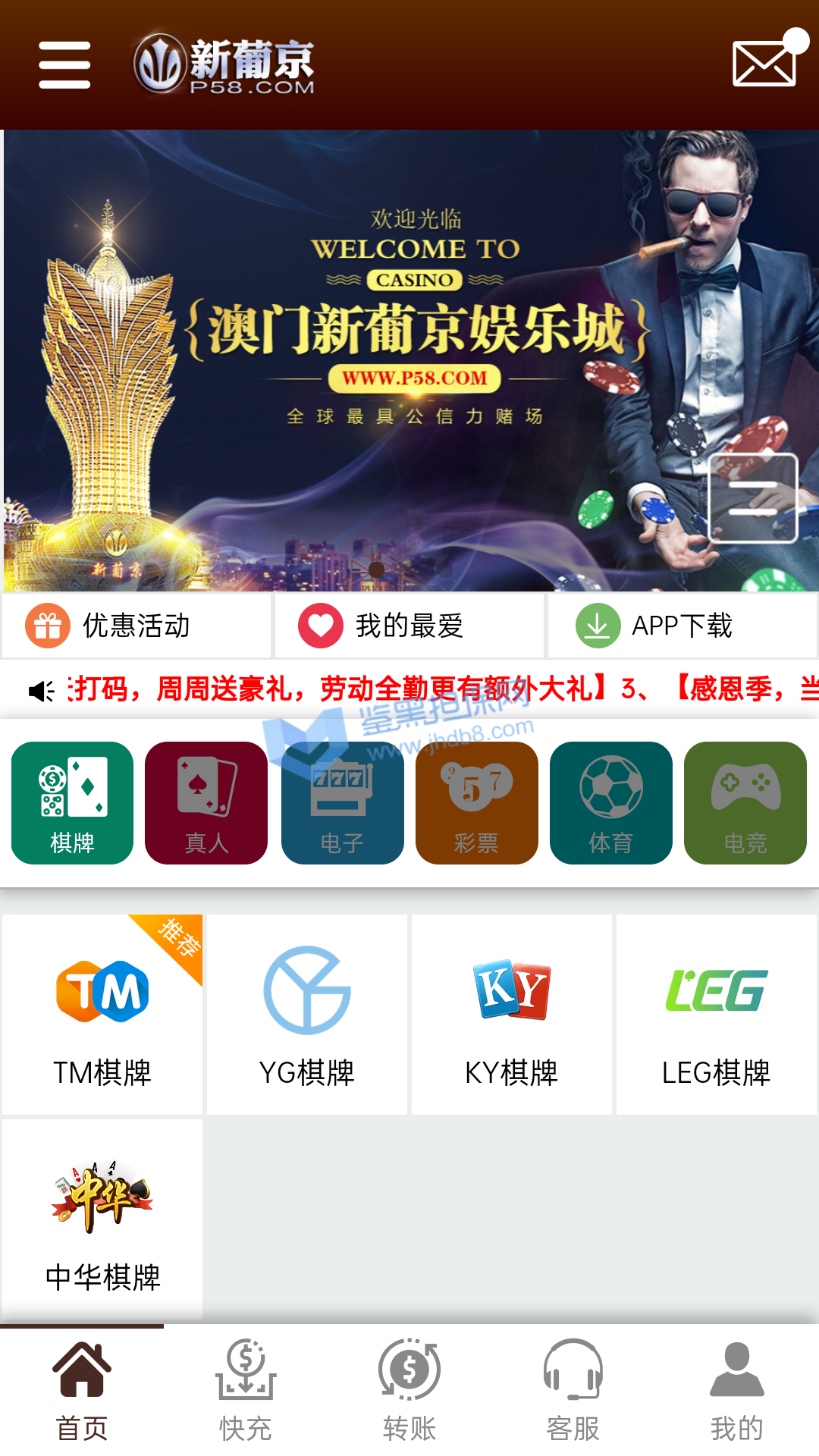Screen dimensions: 819x1456
Task: Switch to the 体育 category
Action: 610,803
